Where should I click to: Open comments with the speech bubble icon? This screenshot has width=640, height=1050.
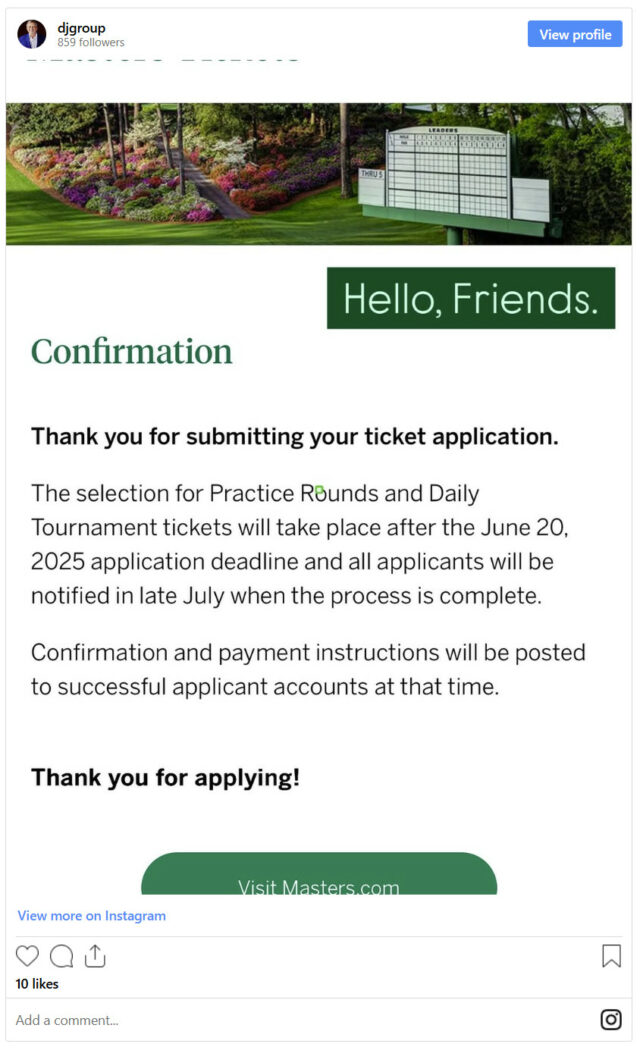coord(62,956)
